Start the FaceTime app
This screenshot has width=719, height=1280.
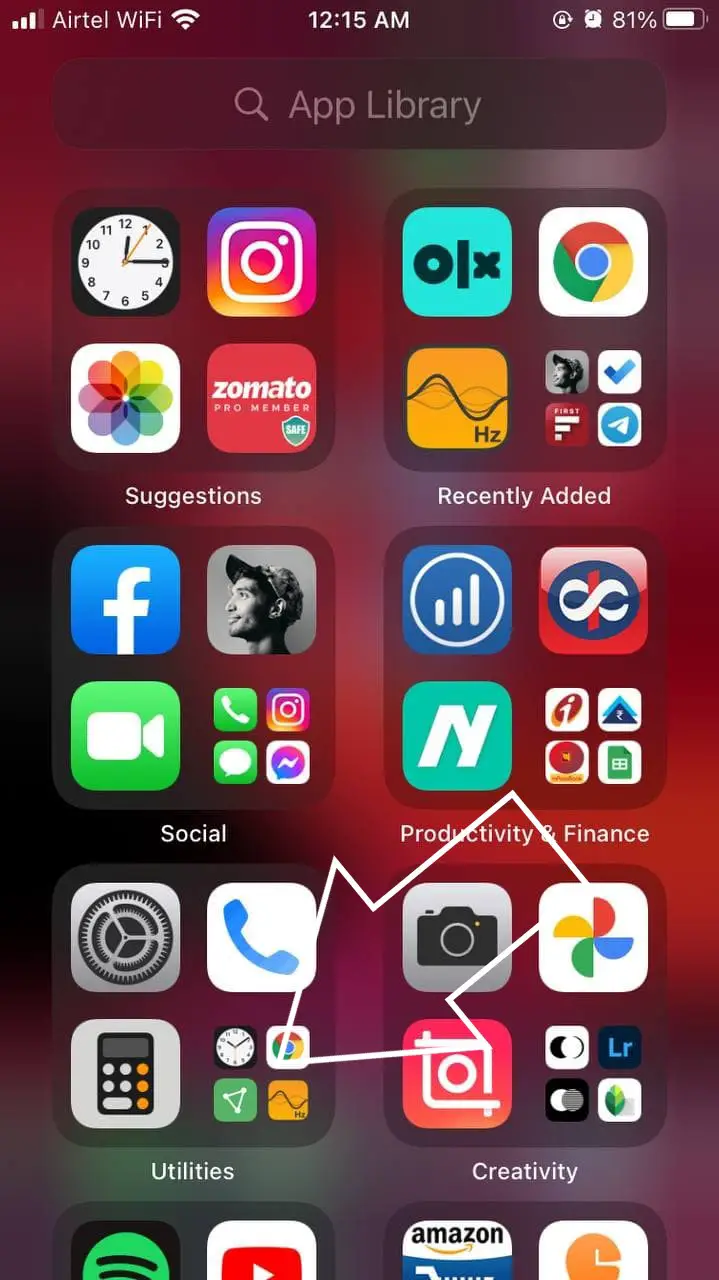tap(126, 736)
